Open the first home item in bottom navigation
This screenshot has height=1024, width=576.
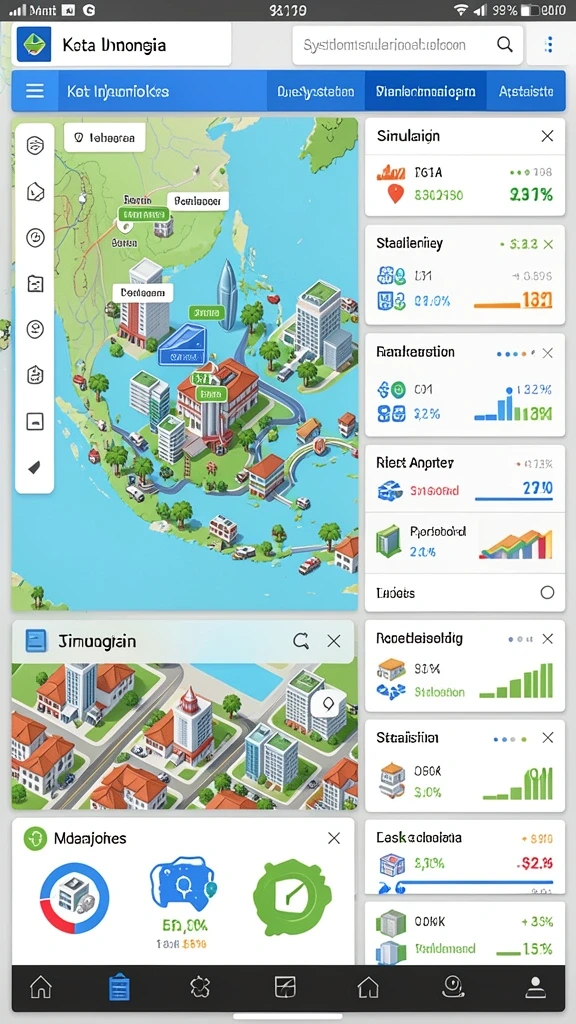point(41,987)
